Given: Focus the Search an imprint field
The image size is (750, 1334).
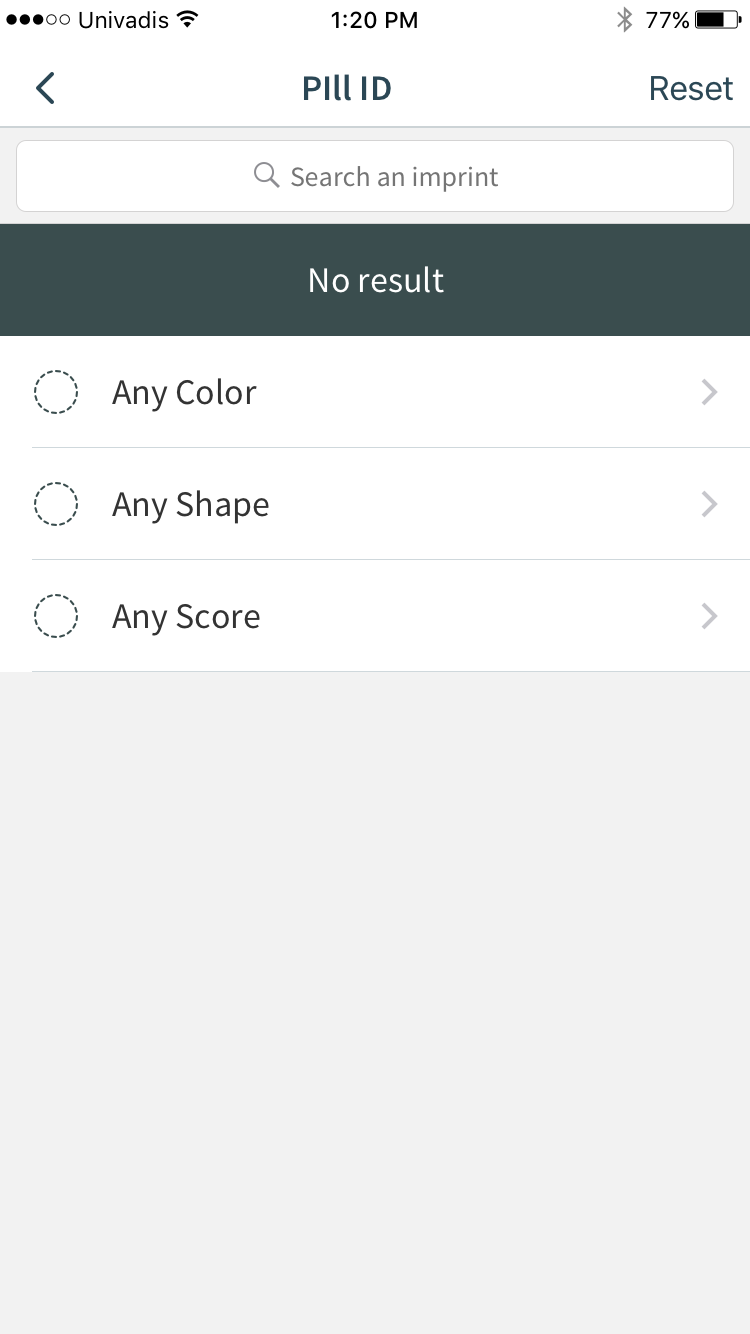Looking at the screenshot, I should (x=375, y=176).
